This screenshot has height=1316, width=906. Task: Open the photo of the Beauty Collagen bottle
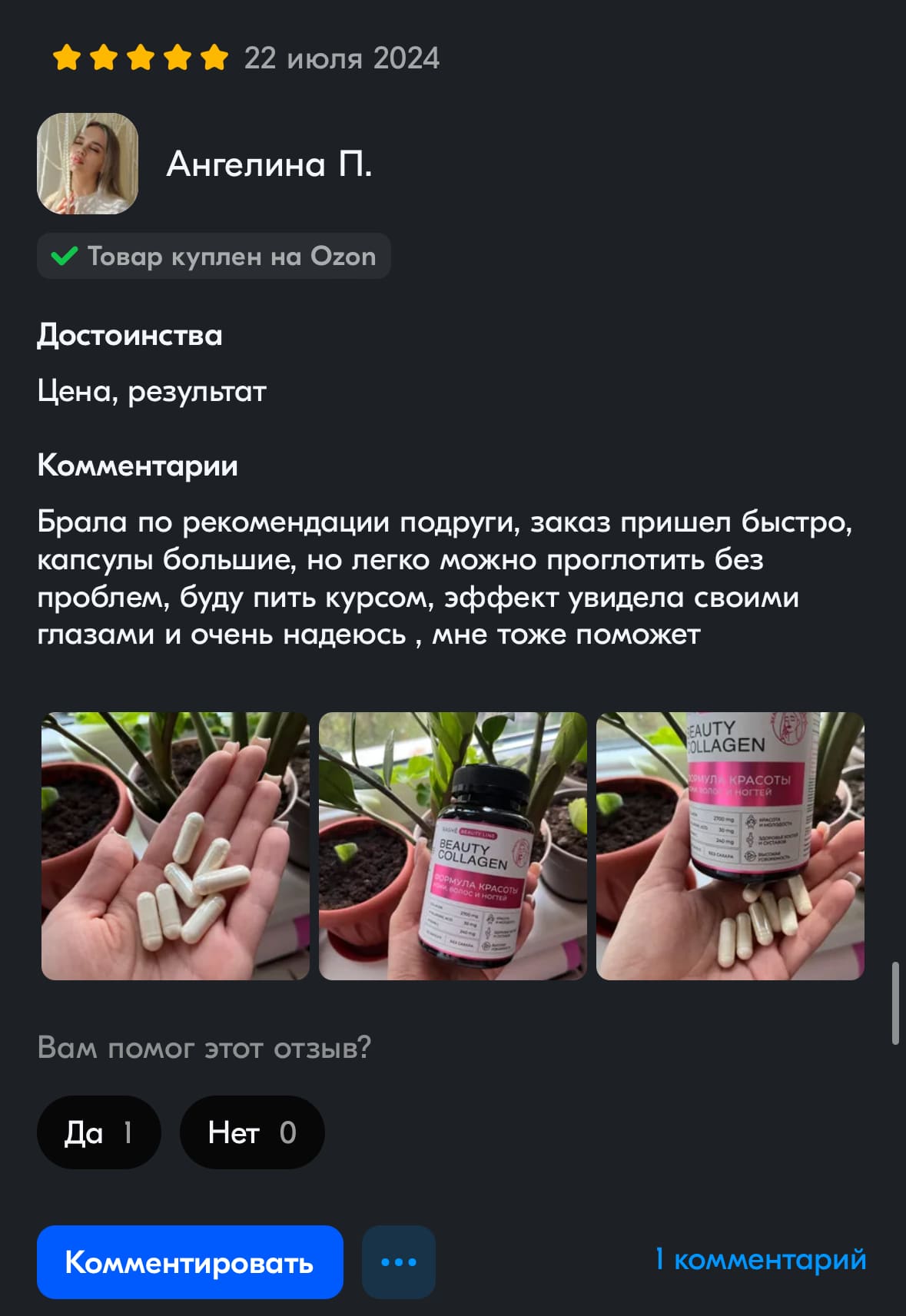click(453, 846)
